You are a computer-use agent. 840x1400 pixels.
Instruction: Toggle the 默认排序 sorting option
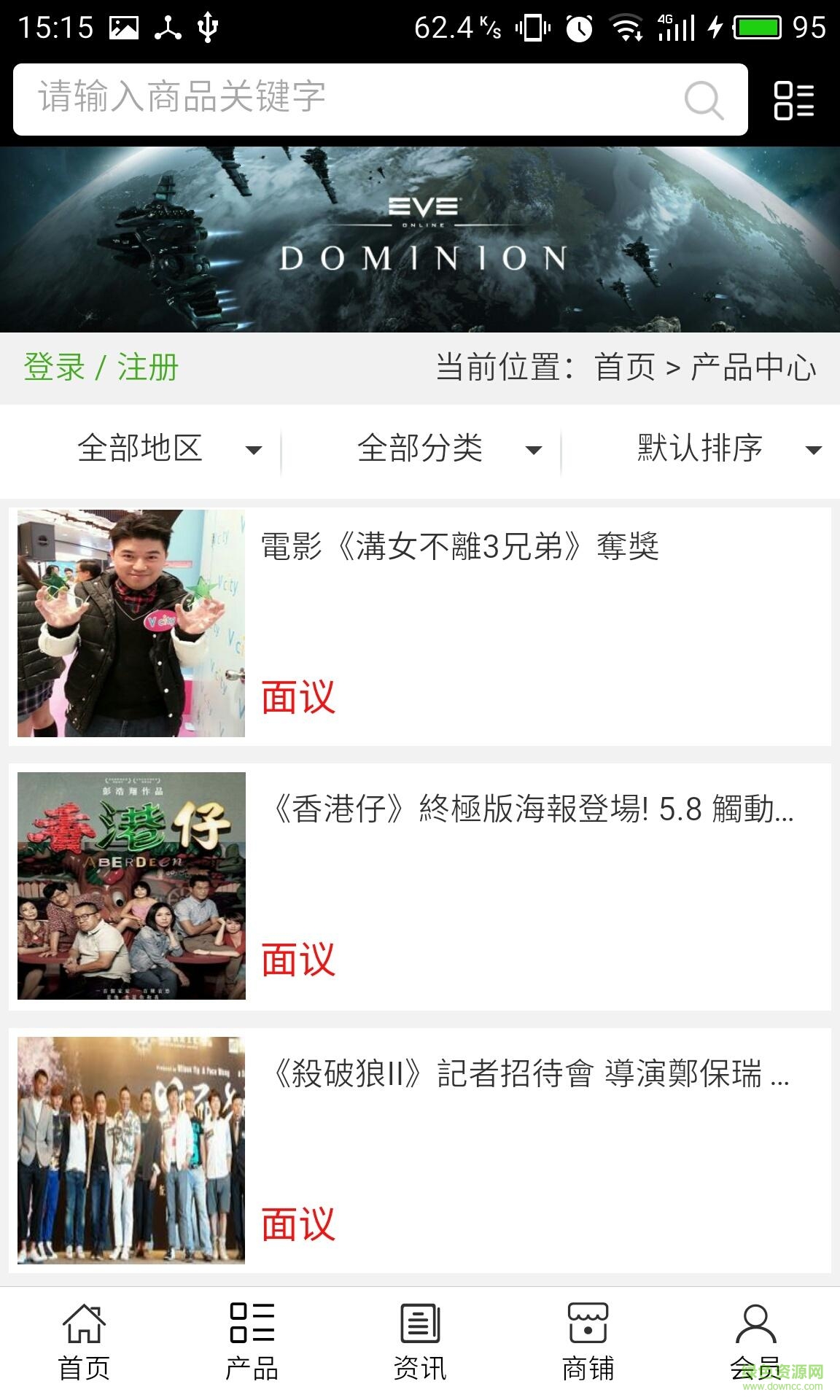[x=699, y=450]
